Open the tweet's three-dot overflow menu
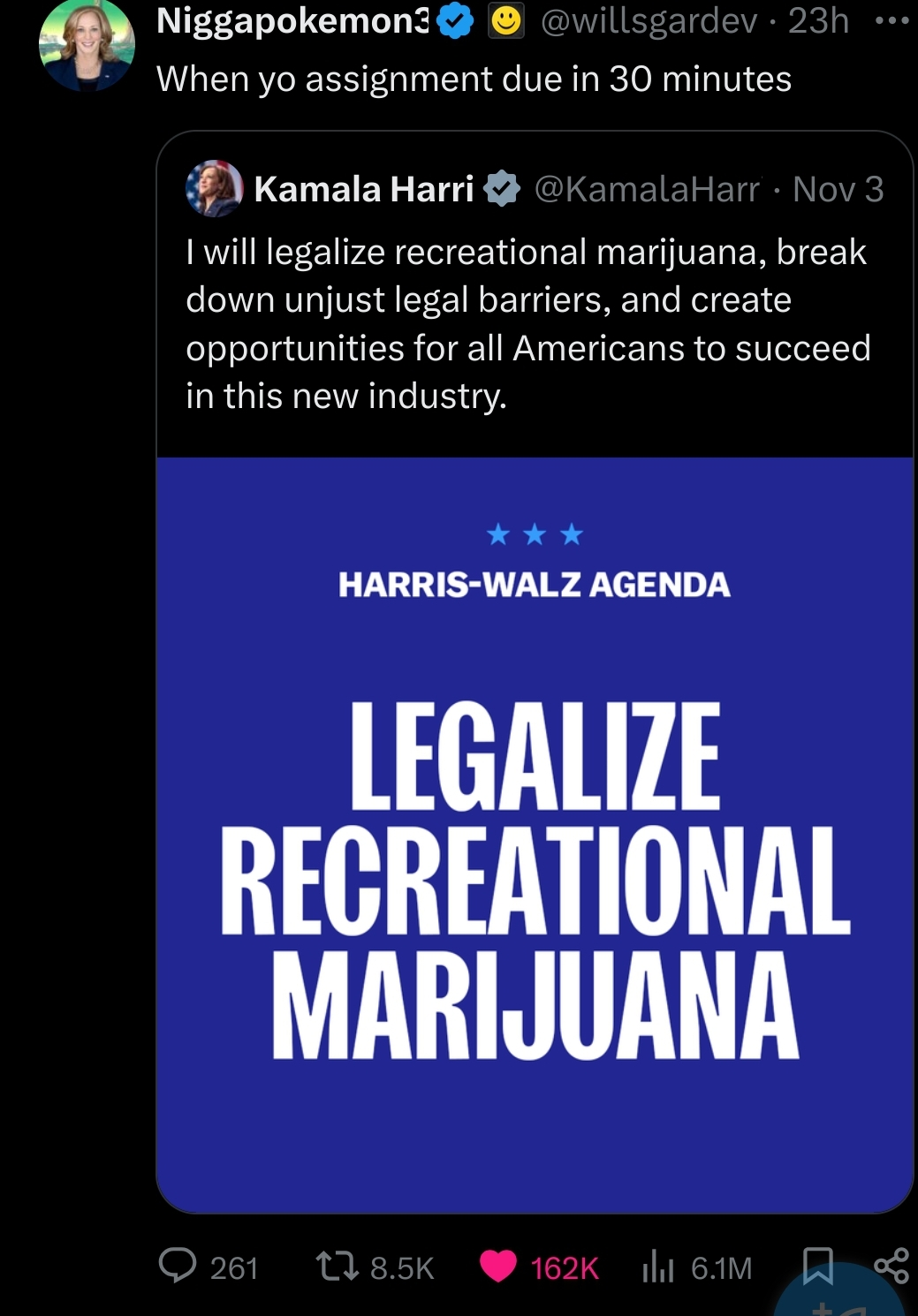Screen dimensions: 918x1316 [891, 19]
